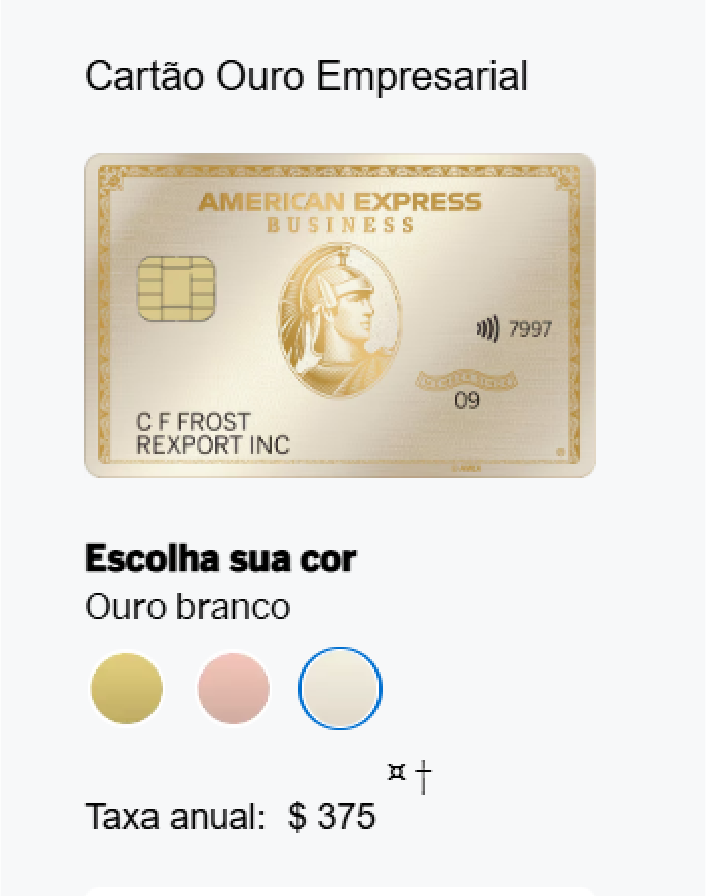Tap the selected Ouro branco color swatch
Screen dimensions: 706x896
[340, 688]
